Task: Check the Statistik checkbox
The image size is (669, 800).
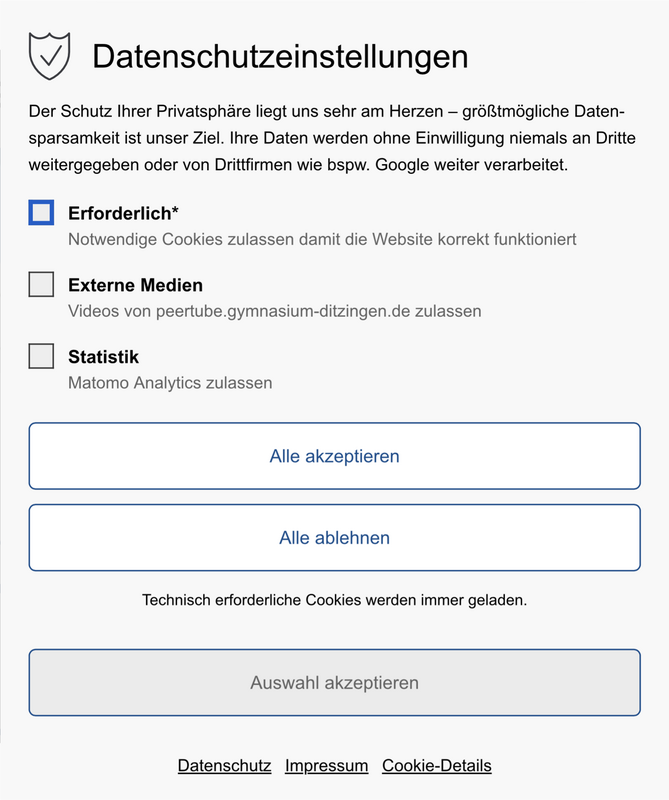Action: tap(41, 356)
